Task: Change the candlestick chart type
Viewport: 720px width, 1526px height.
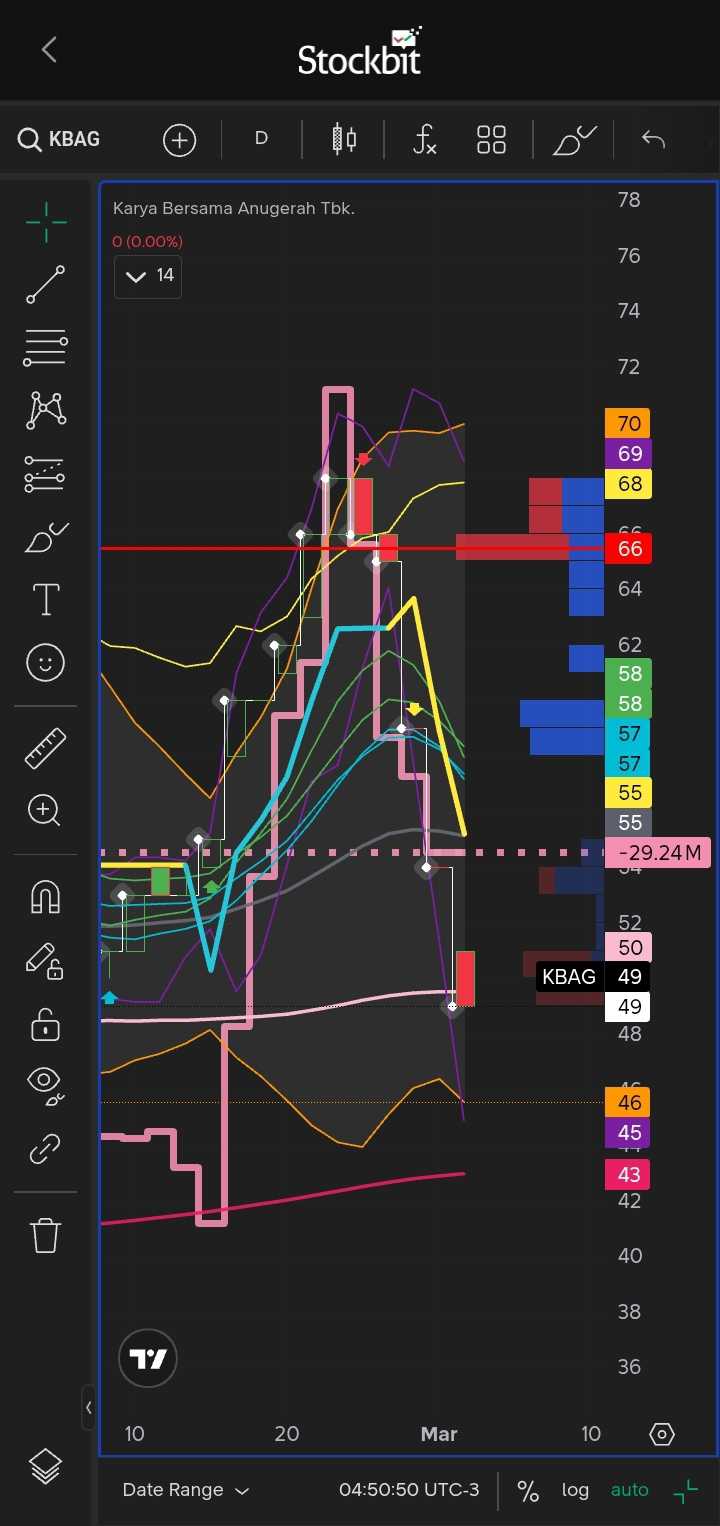Action: point(344,139)
